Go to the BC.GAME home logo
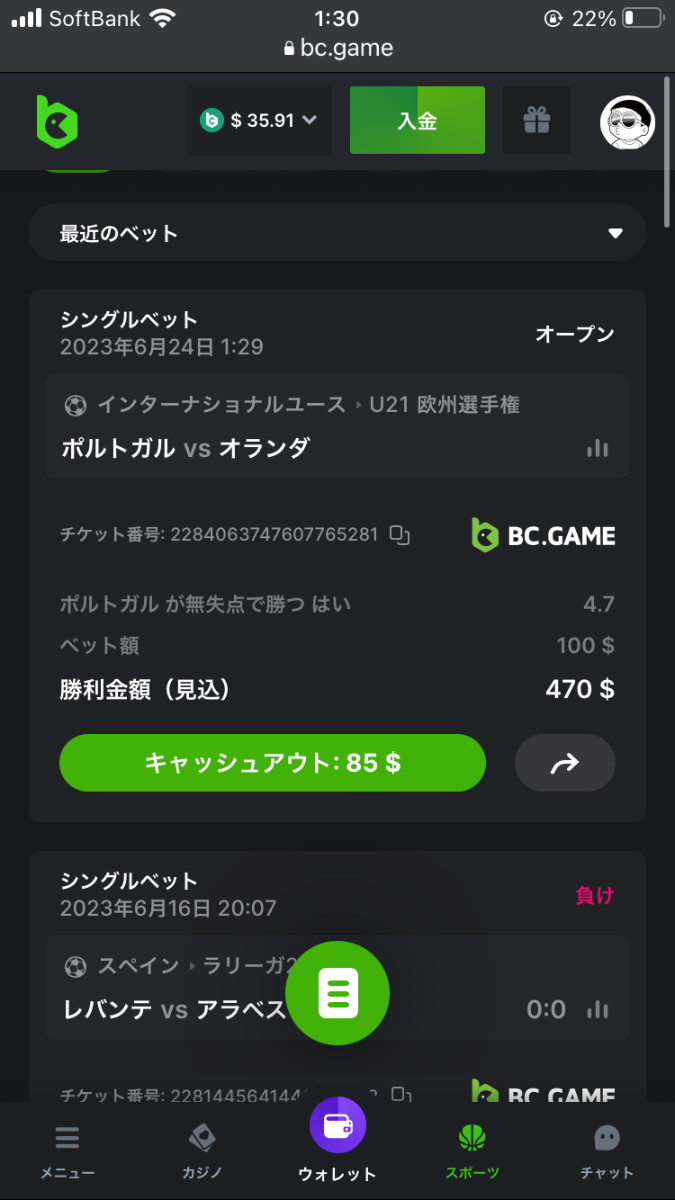 pyautogui.click(x=57, y=121)
